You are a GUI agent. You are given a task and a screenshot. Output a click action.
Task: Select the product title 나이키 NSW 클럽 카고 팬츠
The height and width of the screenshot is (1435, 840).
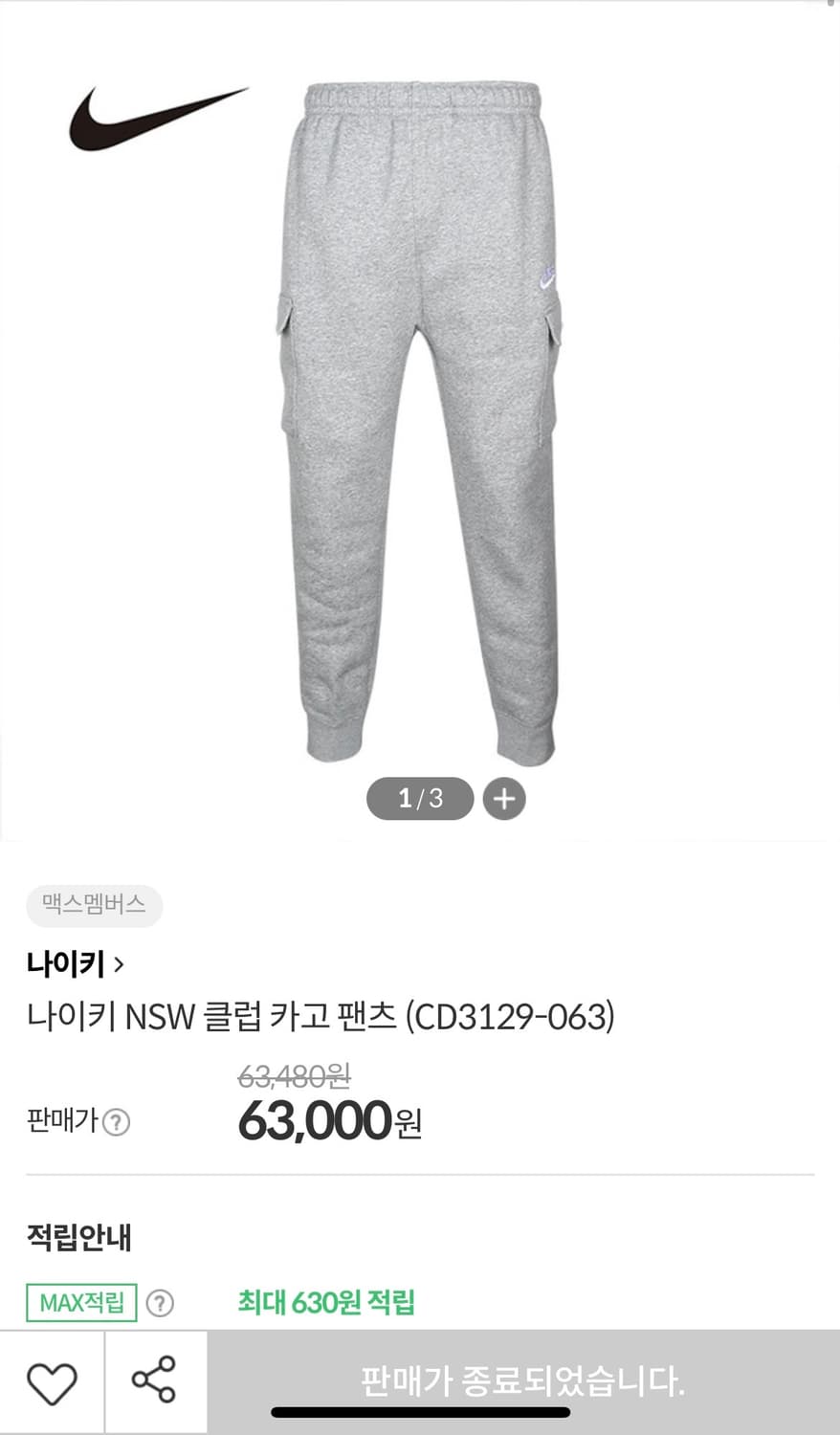[322, 1018]
